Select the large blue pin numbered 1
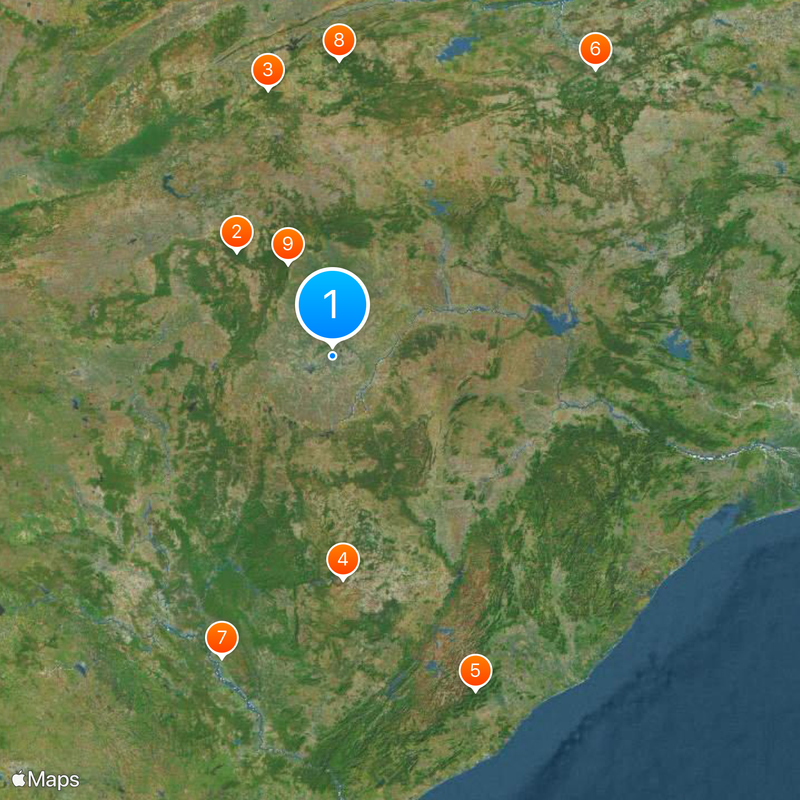 (x=333, y=304)
